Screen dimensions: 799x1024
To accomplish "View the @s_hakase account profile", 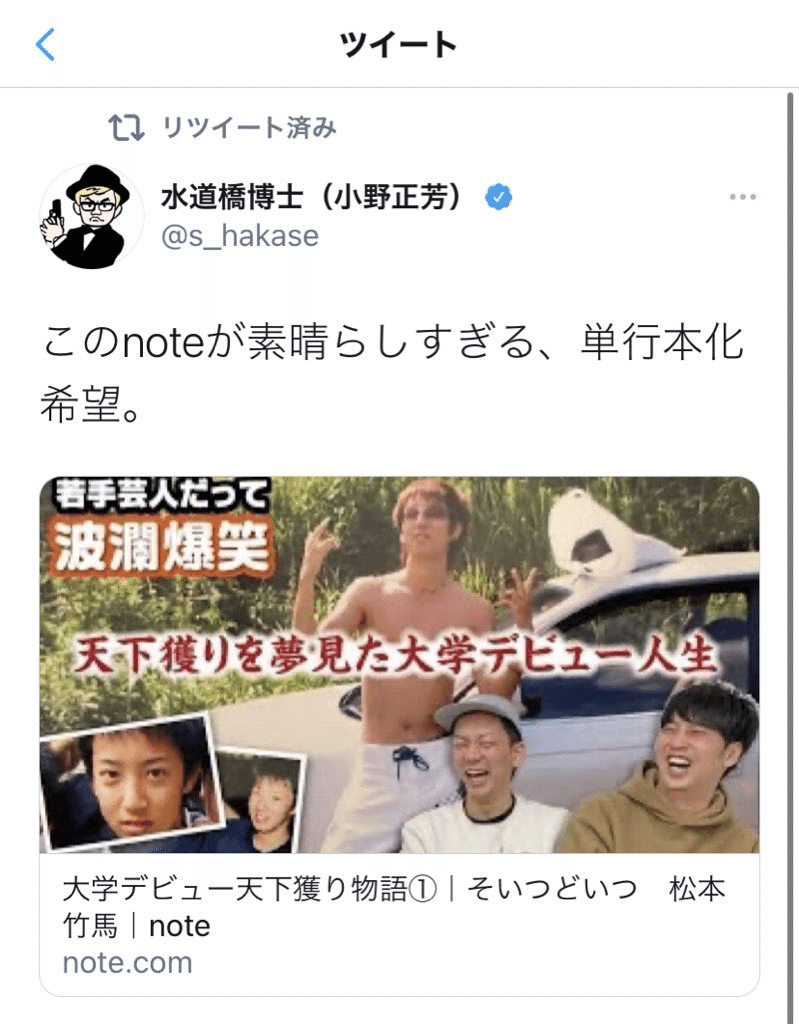I will tap(240, 236).
